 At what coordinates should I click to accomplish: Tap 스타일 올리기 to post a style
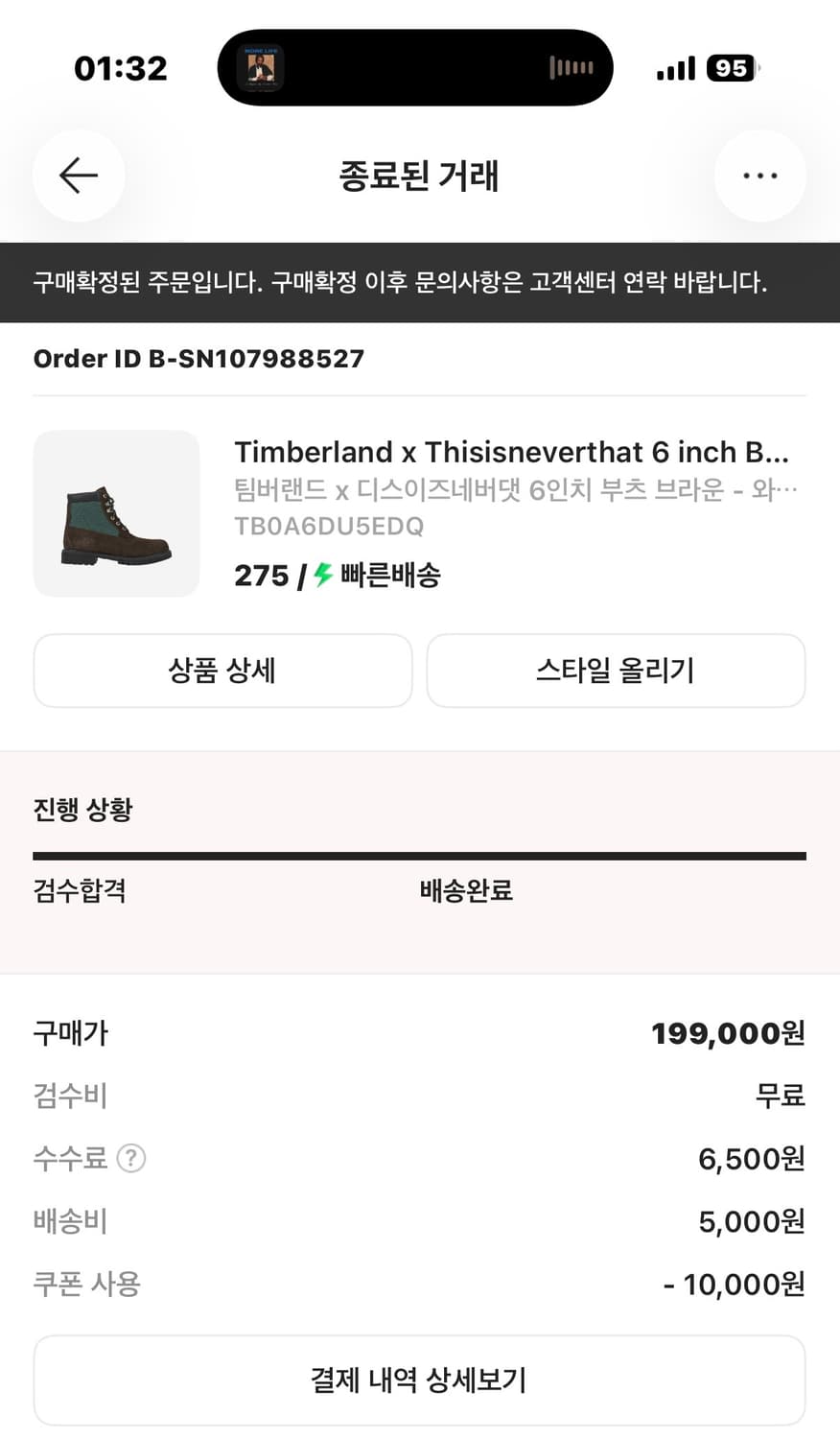pyautogui.click(x=617, y=671)
